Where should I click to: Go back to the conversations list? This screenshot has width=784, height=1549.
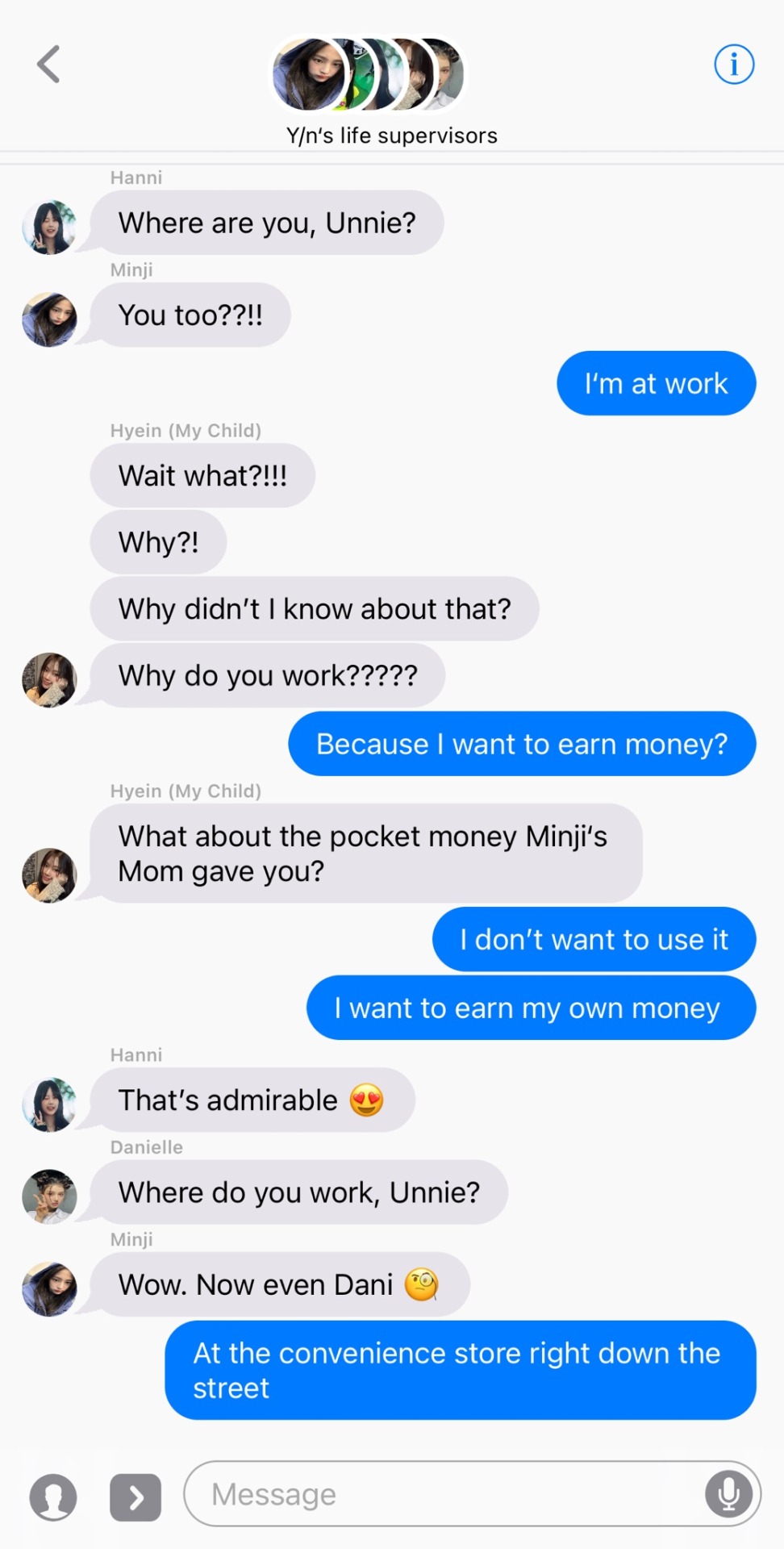coord(49,65)
